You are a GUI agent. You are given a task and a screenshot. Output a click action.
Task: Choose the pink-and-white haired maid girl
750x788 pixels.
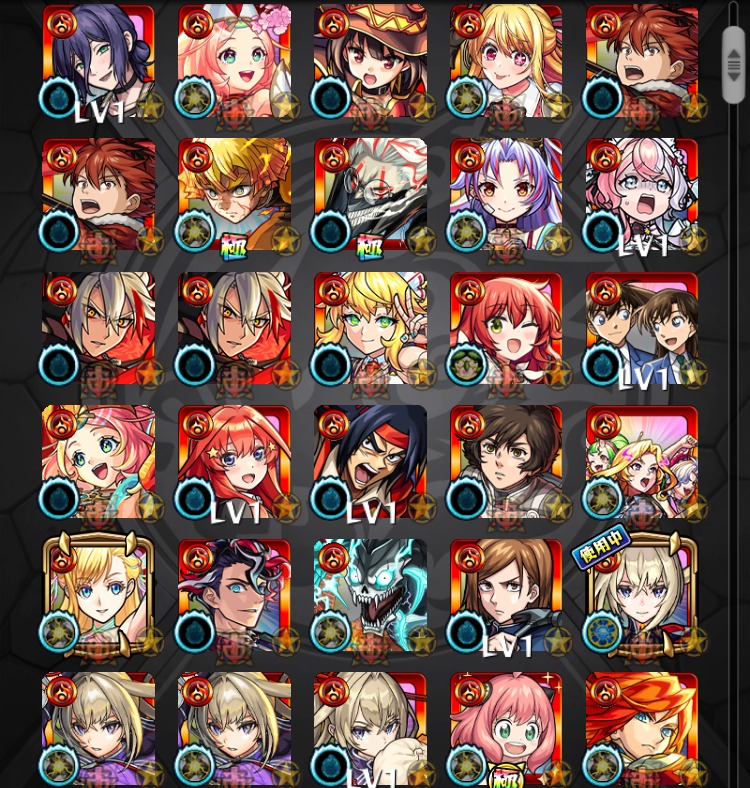(x=642, y=196)
